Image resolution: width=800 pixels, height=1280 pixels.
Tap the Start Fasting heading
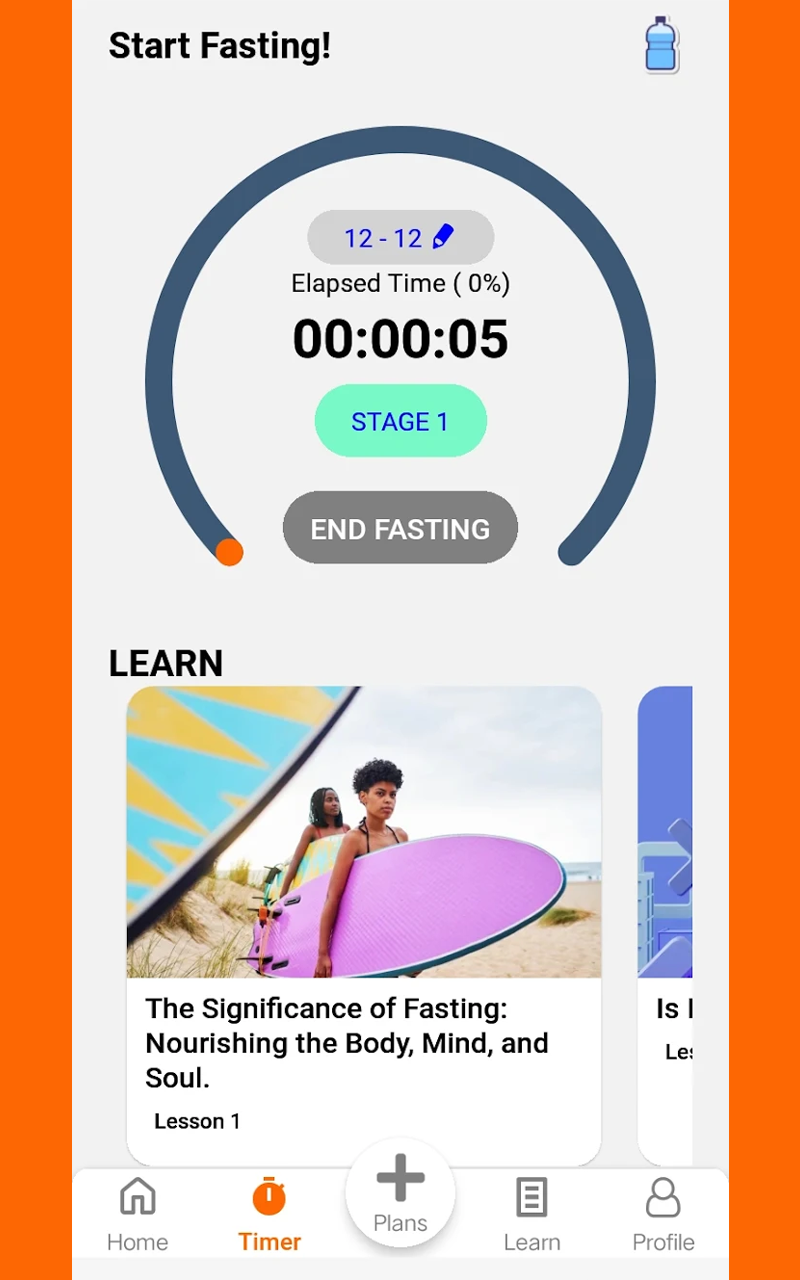(220, 45)
